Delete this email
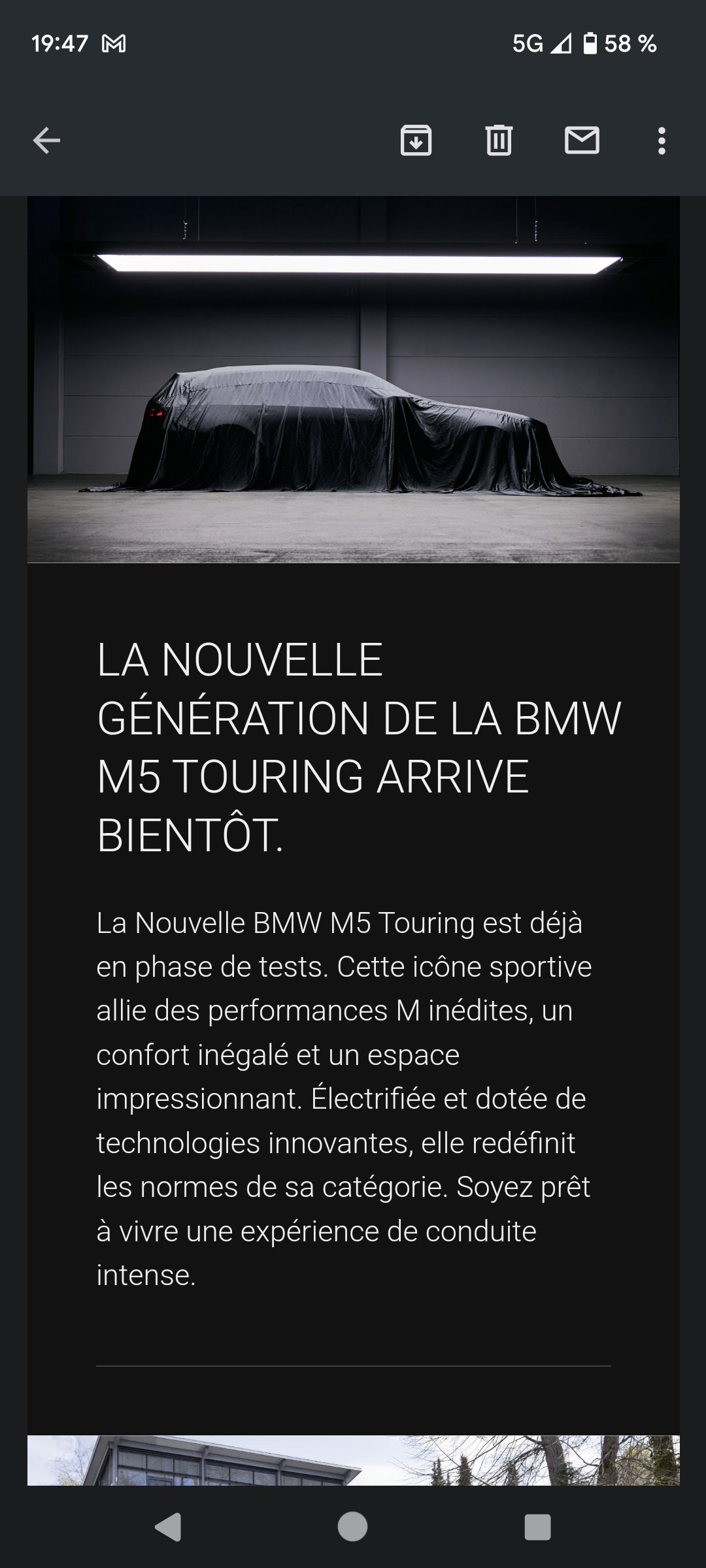The width and height of the screenshot is (706, 1568). tap(499, 140)
